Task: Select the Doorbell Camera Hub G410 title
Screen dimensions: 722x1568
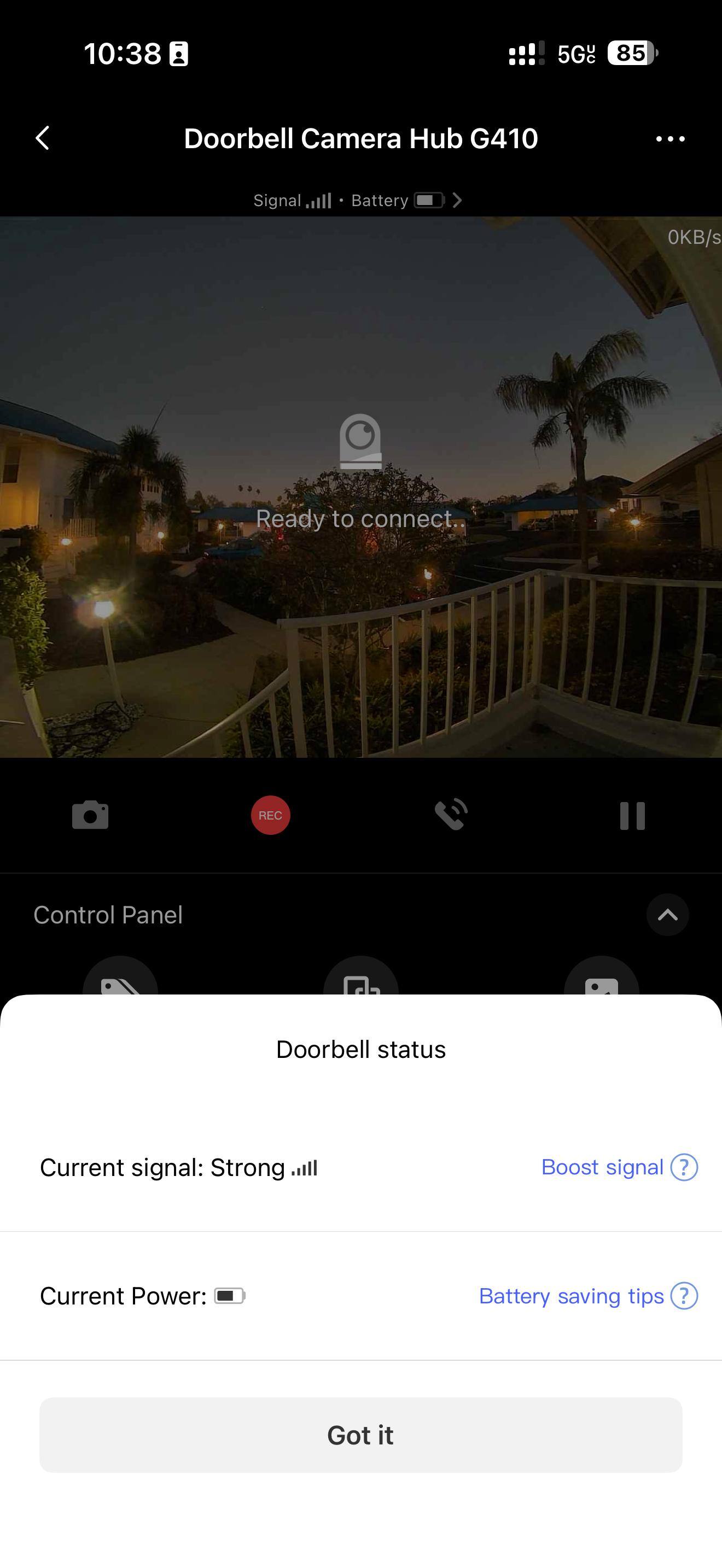Action: click(x=360, y=139)
